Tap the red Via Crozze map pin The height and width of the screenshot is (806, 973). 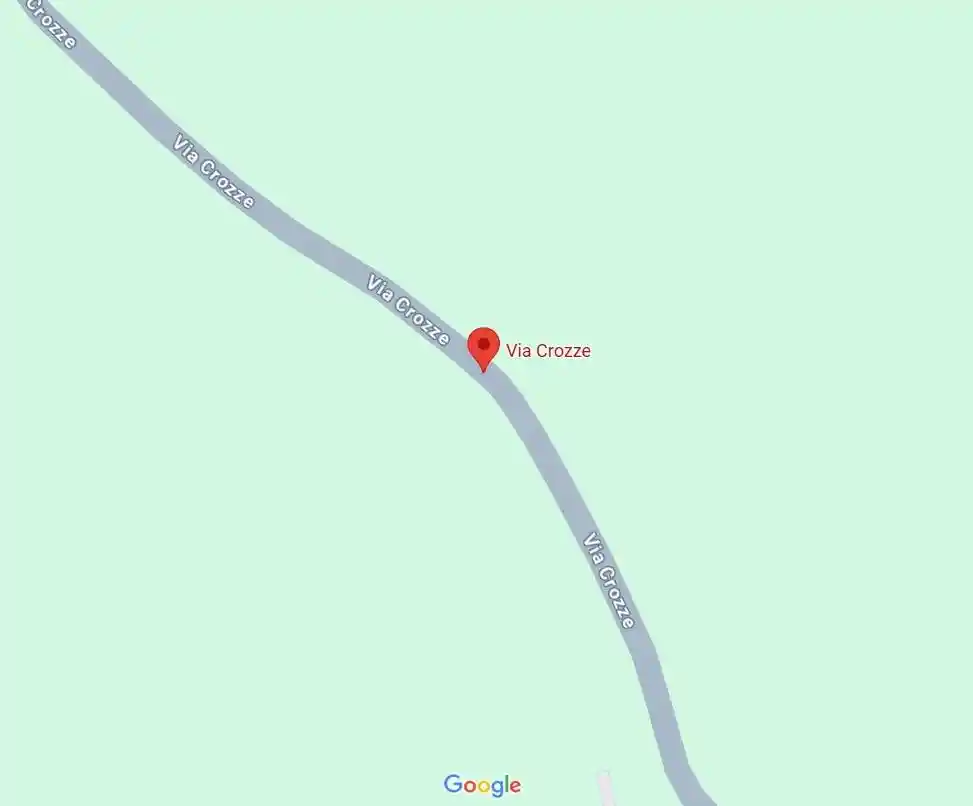[x=484, y=347]
